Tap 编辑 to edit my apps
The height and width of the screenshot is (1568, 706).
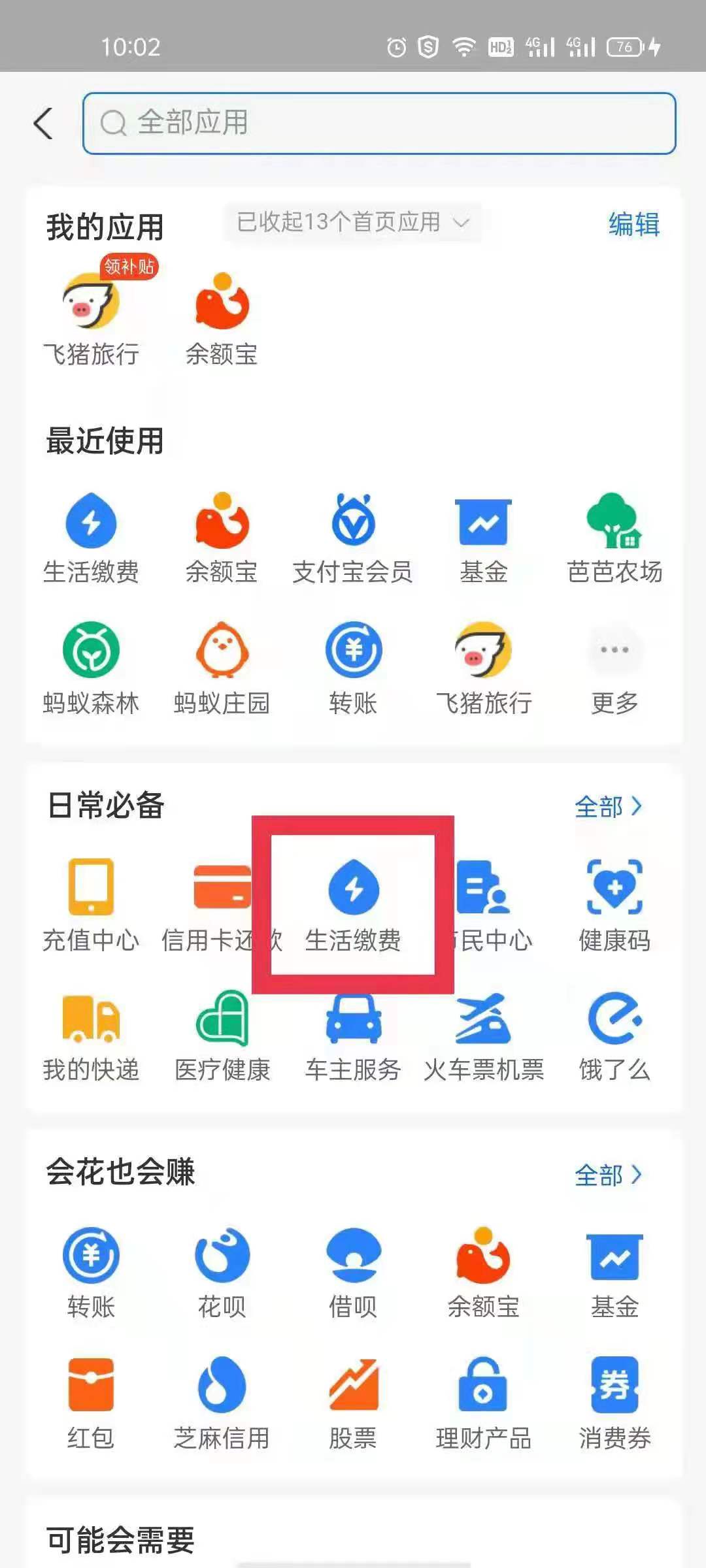633,224
